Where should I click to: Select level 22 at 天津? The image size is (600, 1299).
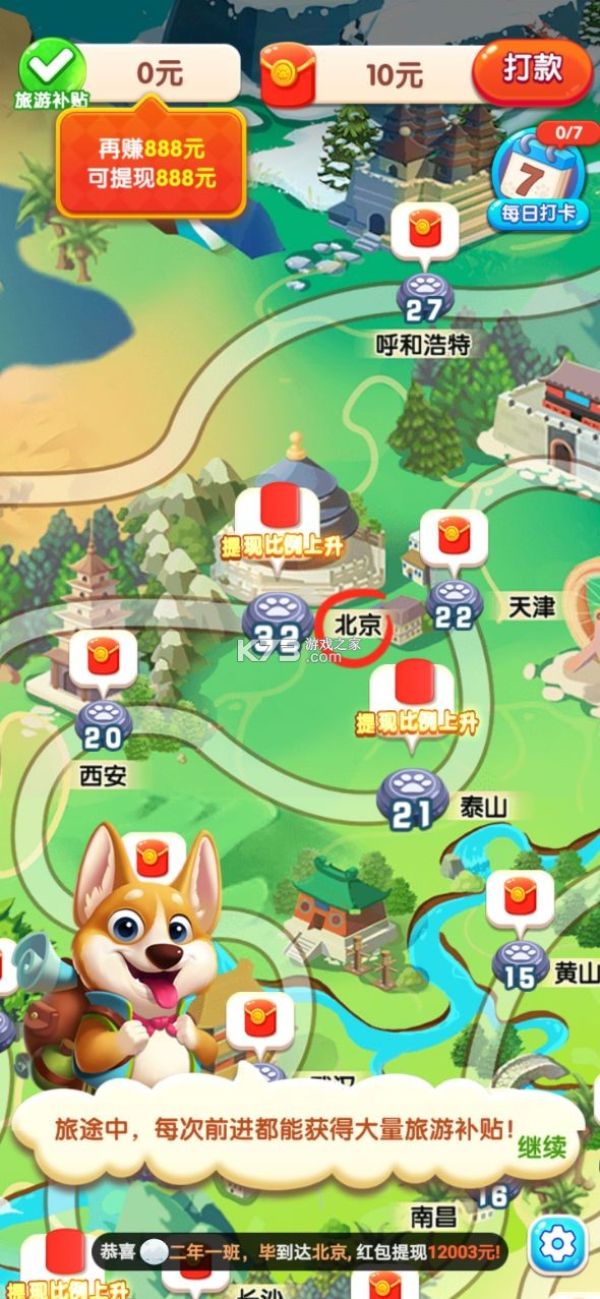455,605
